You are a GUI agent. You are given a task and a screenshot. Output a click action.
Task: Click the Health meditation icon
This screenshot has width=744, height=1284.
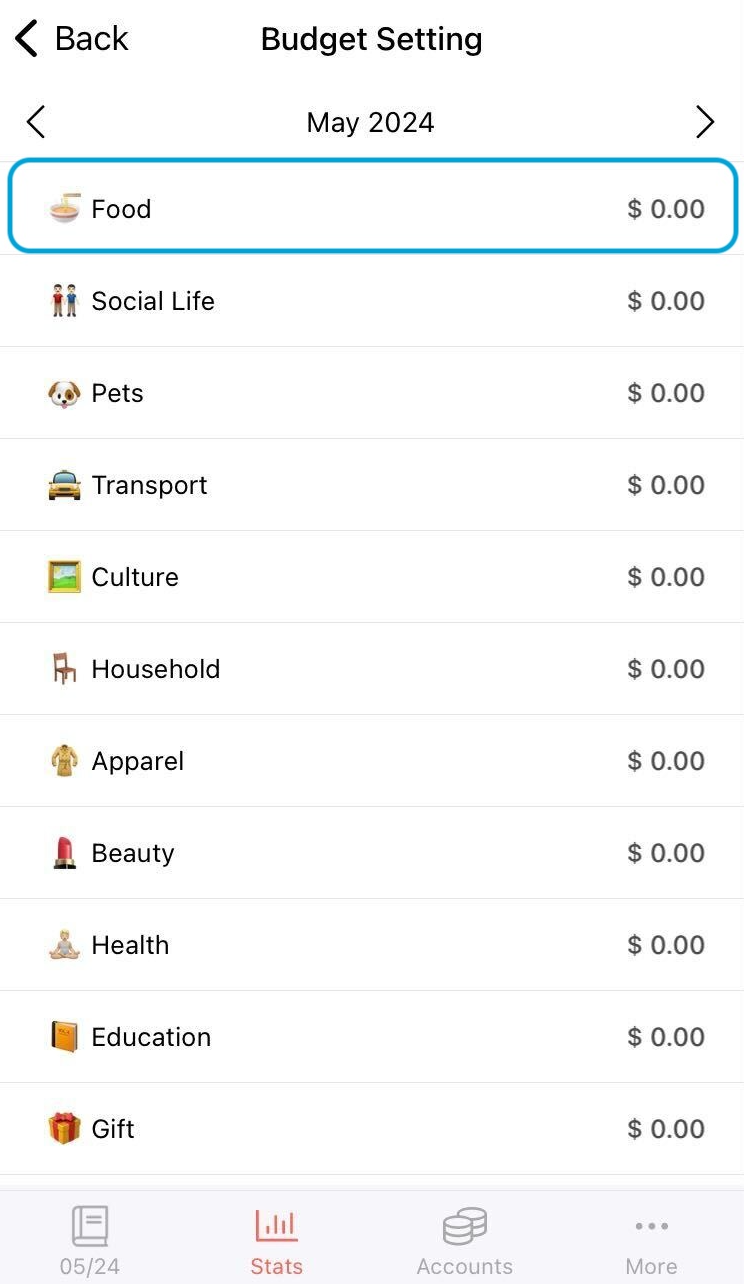click(x=64, y=945)
